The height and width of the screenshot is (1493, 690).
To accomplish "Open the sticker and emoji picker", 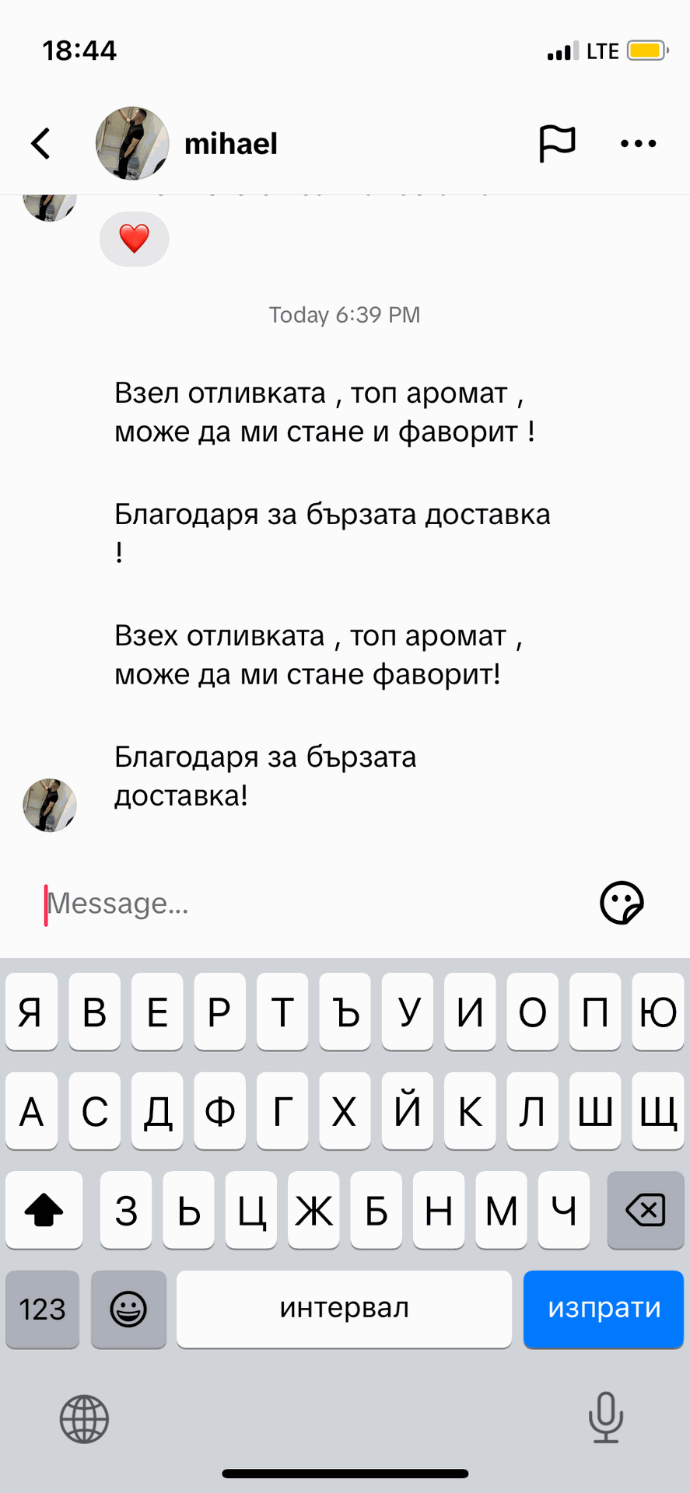I will (621, 903).
